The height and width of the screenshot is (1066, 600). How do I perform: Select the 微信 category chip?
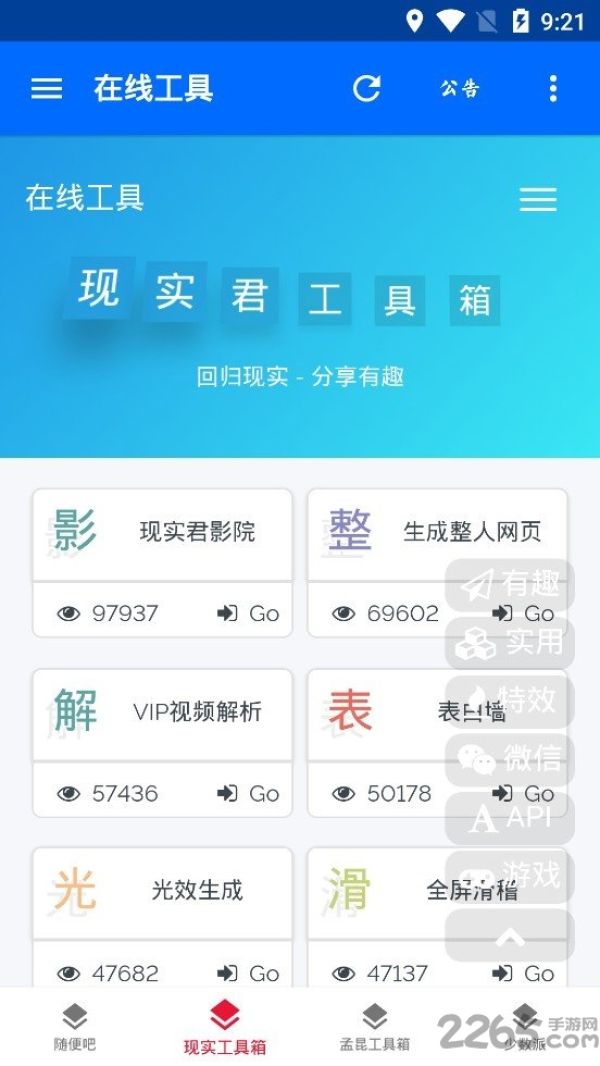click(x=510, y=759)
